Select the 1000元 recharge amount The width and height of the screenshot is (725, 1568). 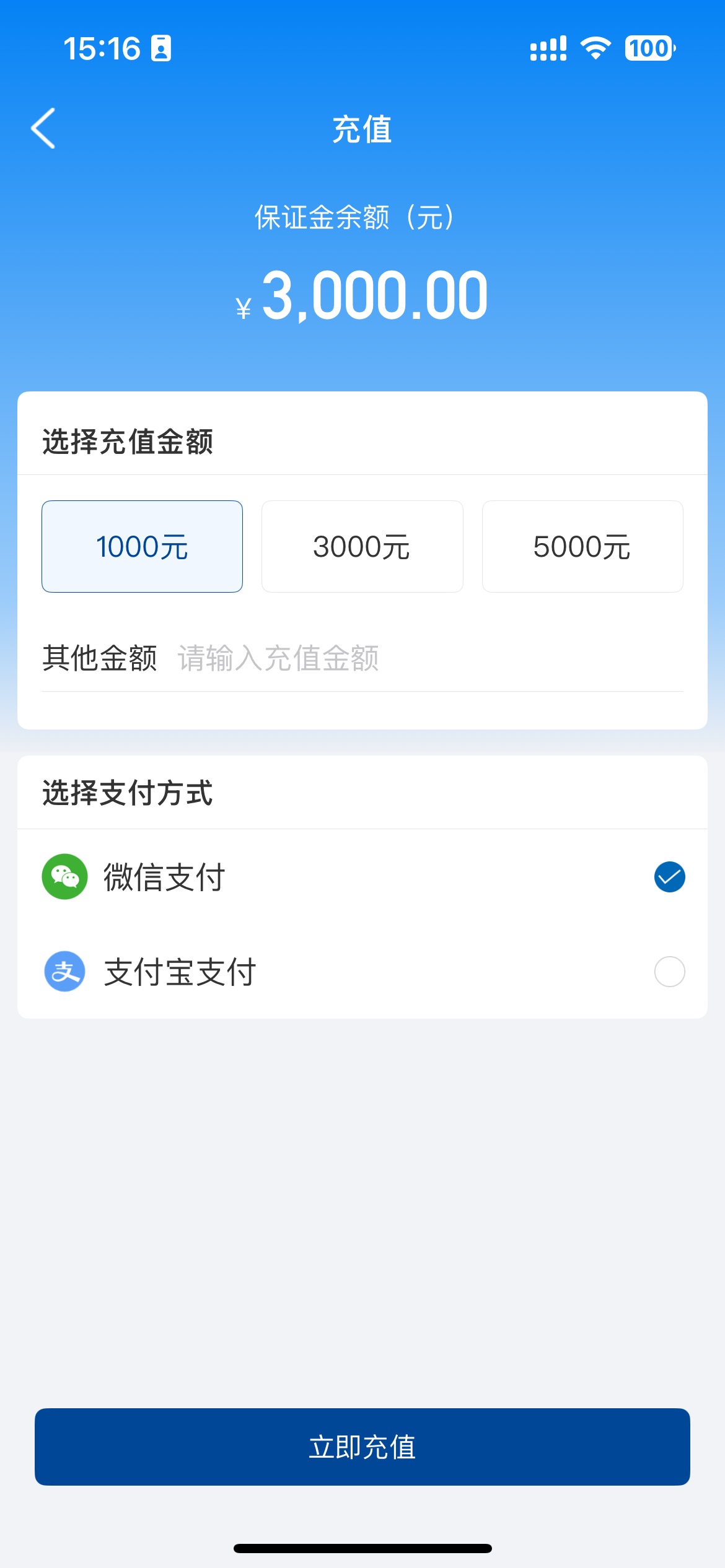point(142,546)
